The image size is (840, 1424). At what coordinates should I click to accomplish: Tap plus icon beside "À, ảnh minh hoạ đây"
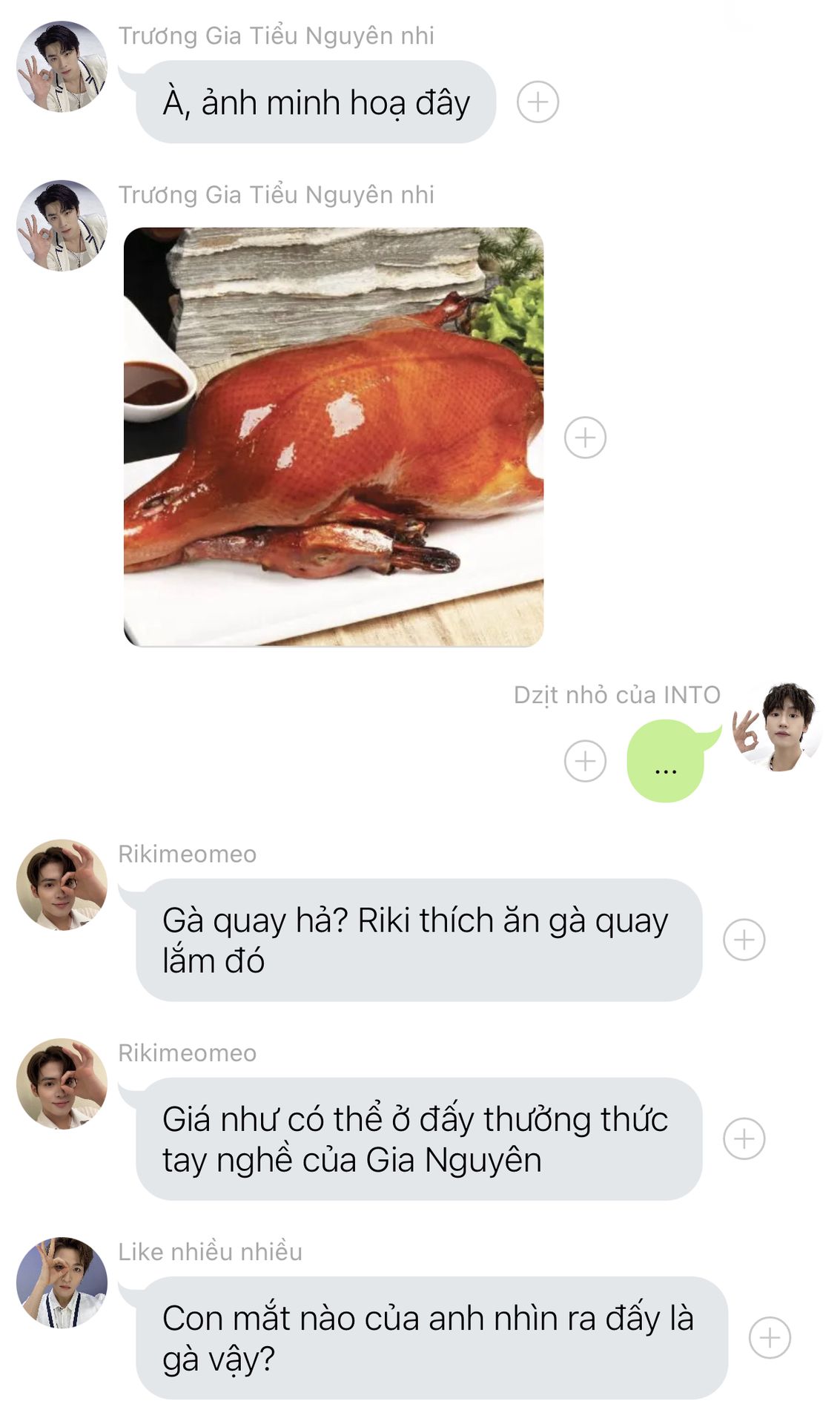538,102
